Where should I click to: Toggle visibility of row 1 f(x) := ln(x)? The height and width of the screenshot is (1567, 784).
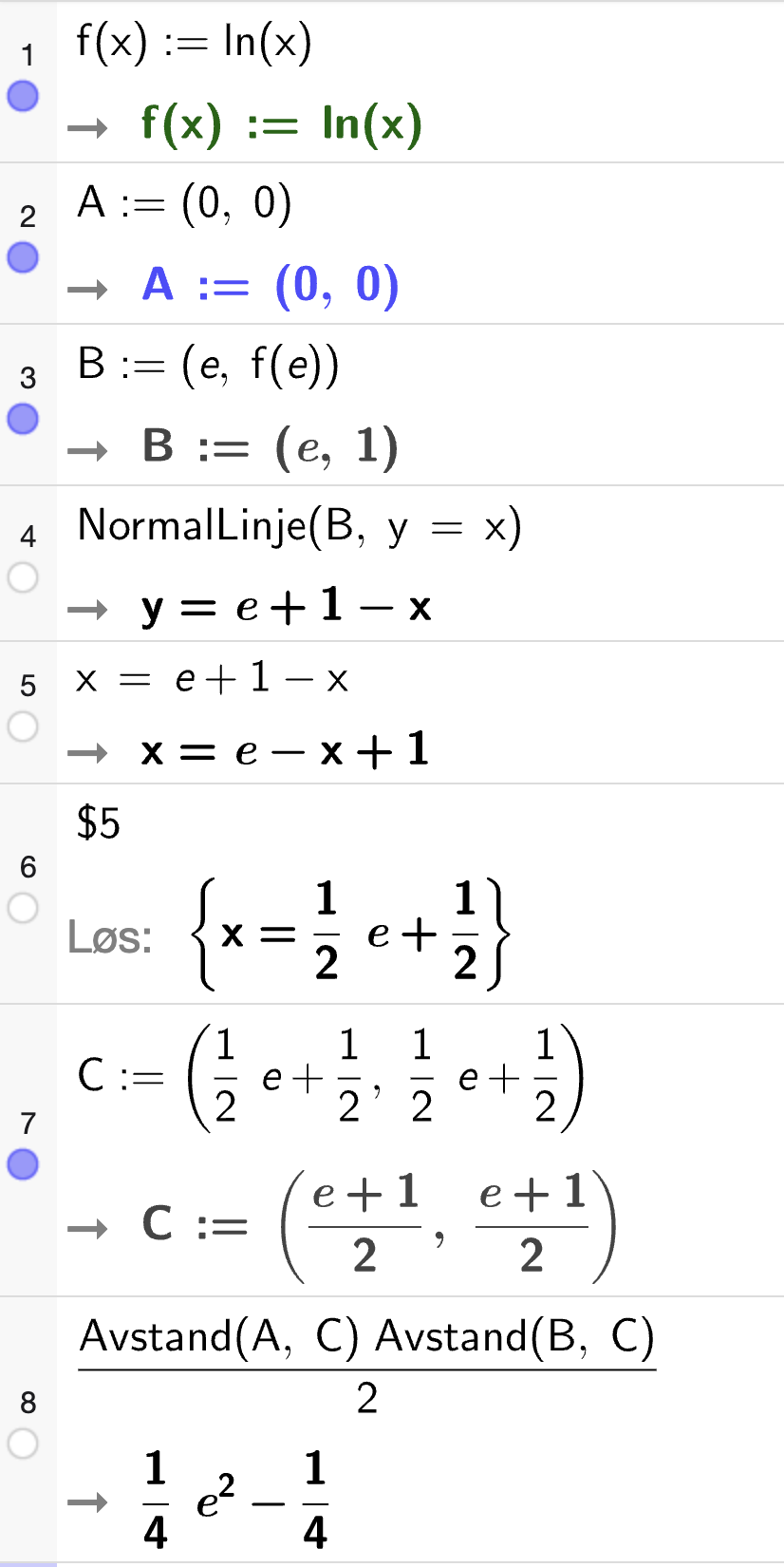tap(23, 96)
